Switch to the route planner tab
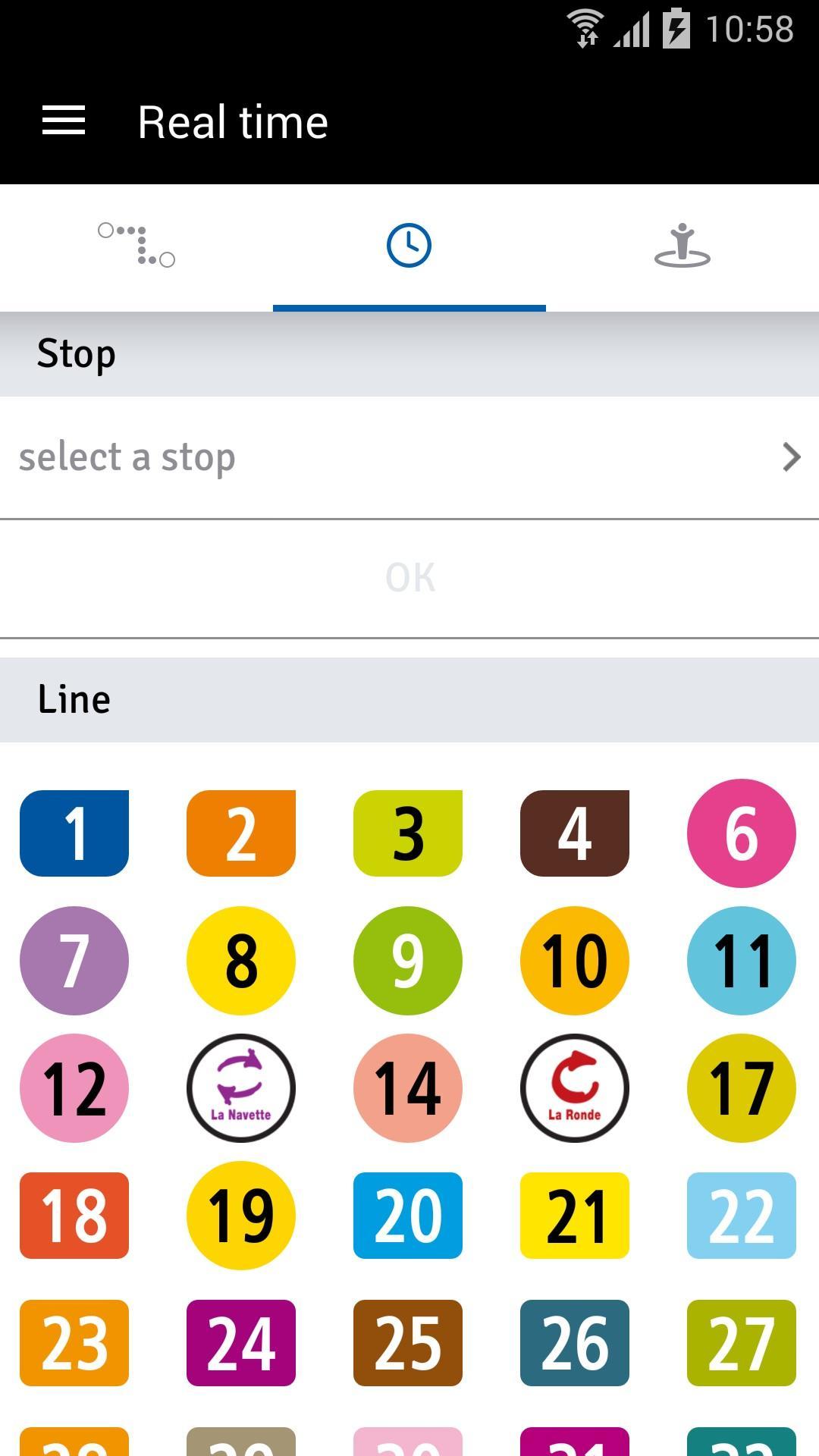This screenshot has height=1456, width=819. click(x=136, y=246)
